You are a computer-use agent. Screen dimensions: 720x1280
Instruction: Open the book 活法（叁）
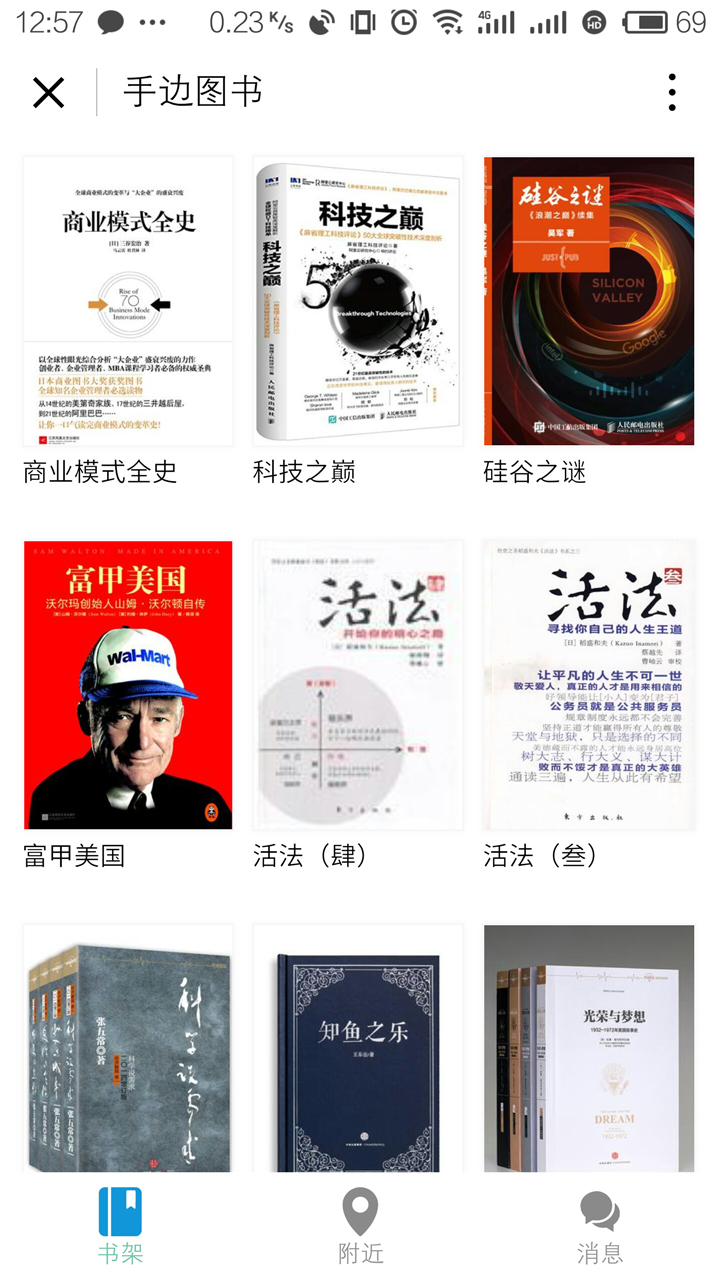[589, 685]
